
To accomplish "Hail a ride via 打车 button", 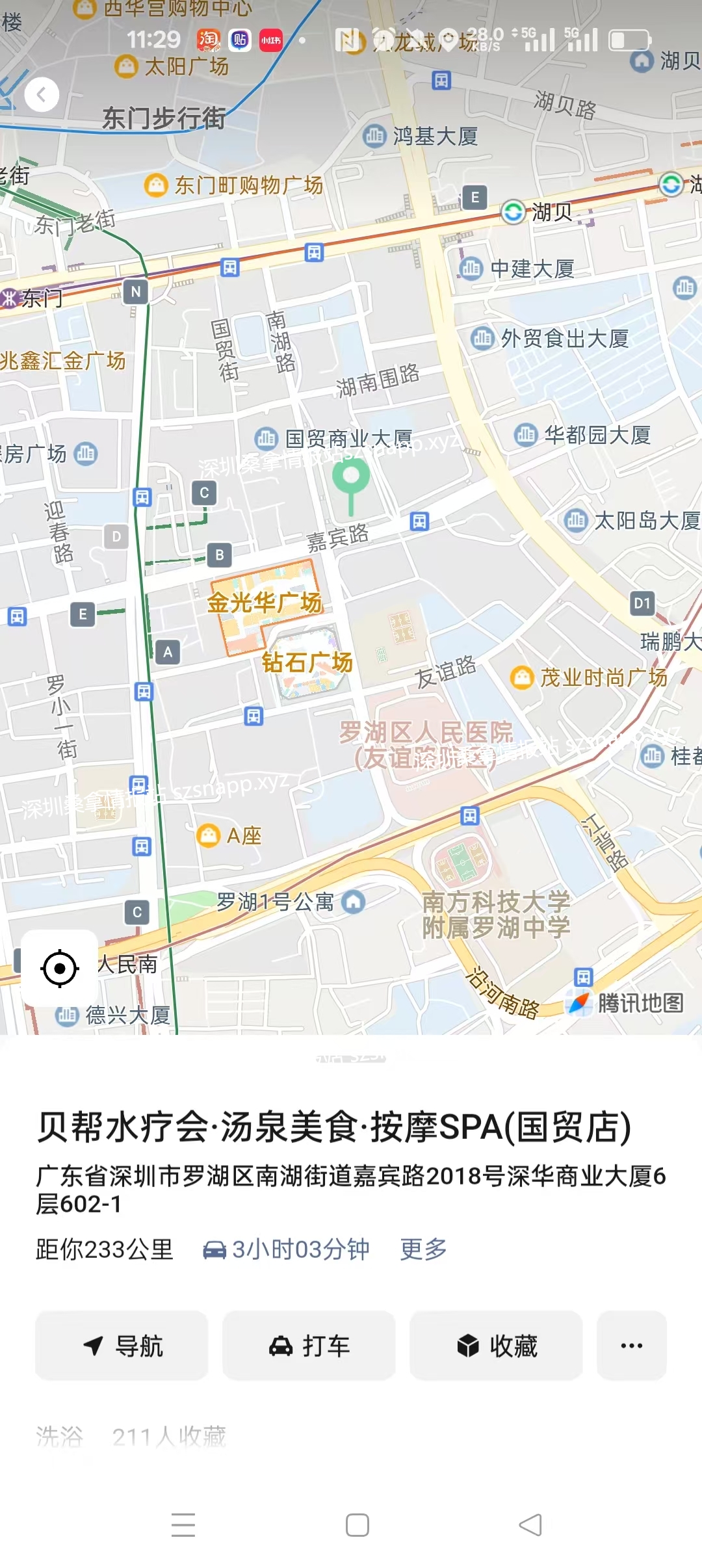I will 309,1346.
